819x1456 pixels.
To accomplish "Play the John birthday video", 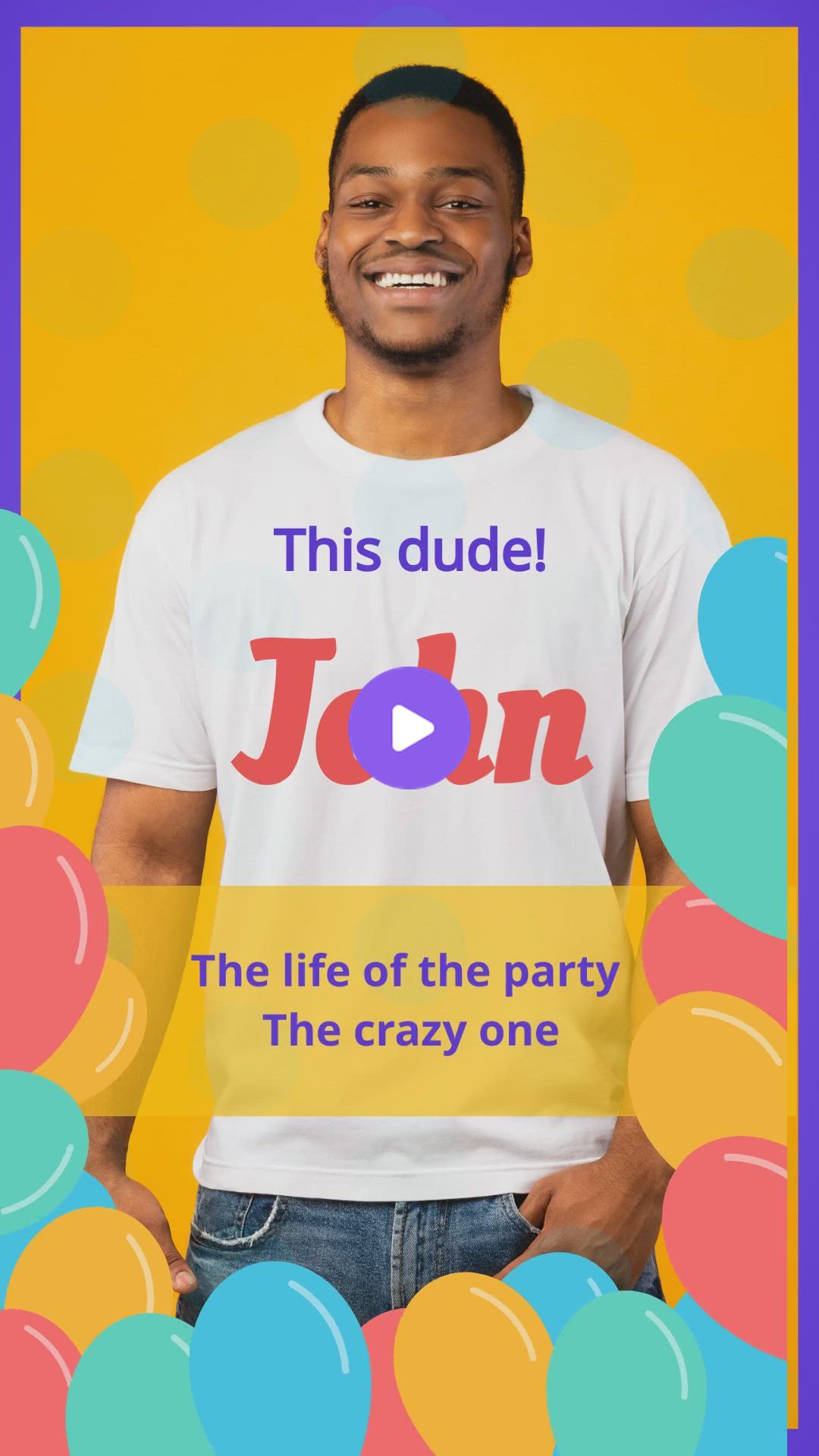I will point(409,728).
